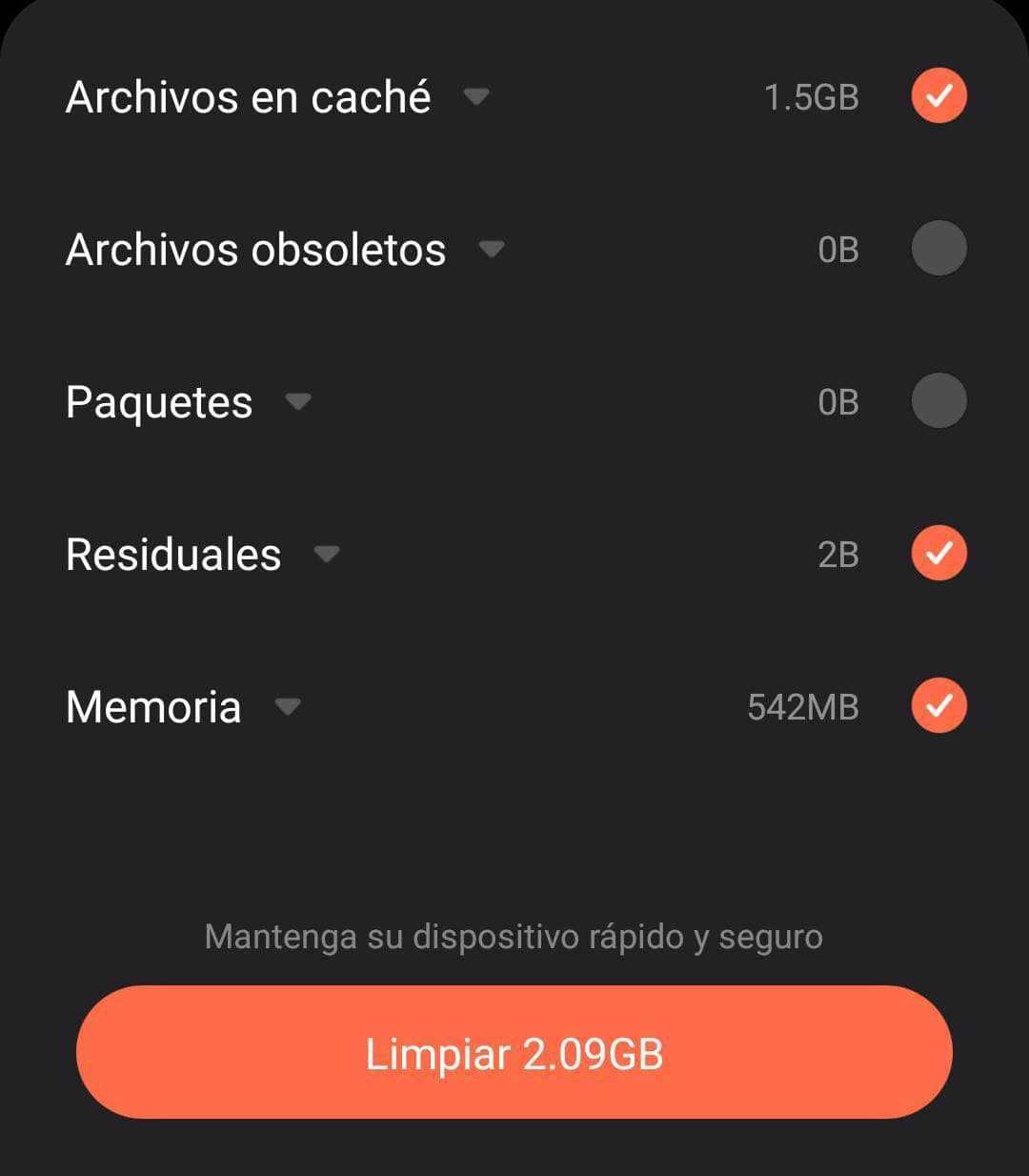Expand the Archivos obsoletos section
The image size is (1029, 1176).
point(492,250)
